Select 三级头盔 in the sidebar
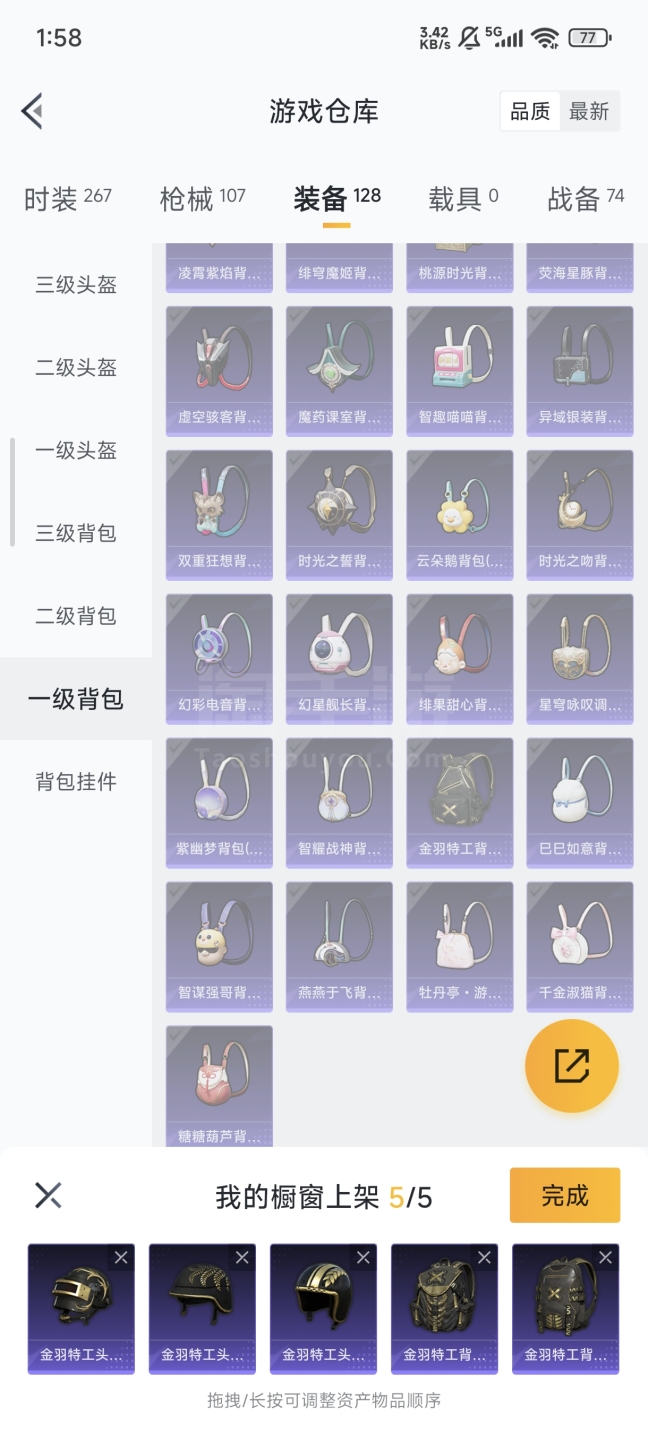Viewport: 648px width, 1440px height. (x=76, y=285)
